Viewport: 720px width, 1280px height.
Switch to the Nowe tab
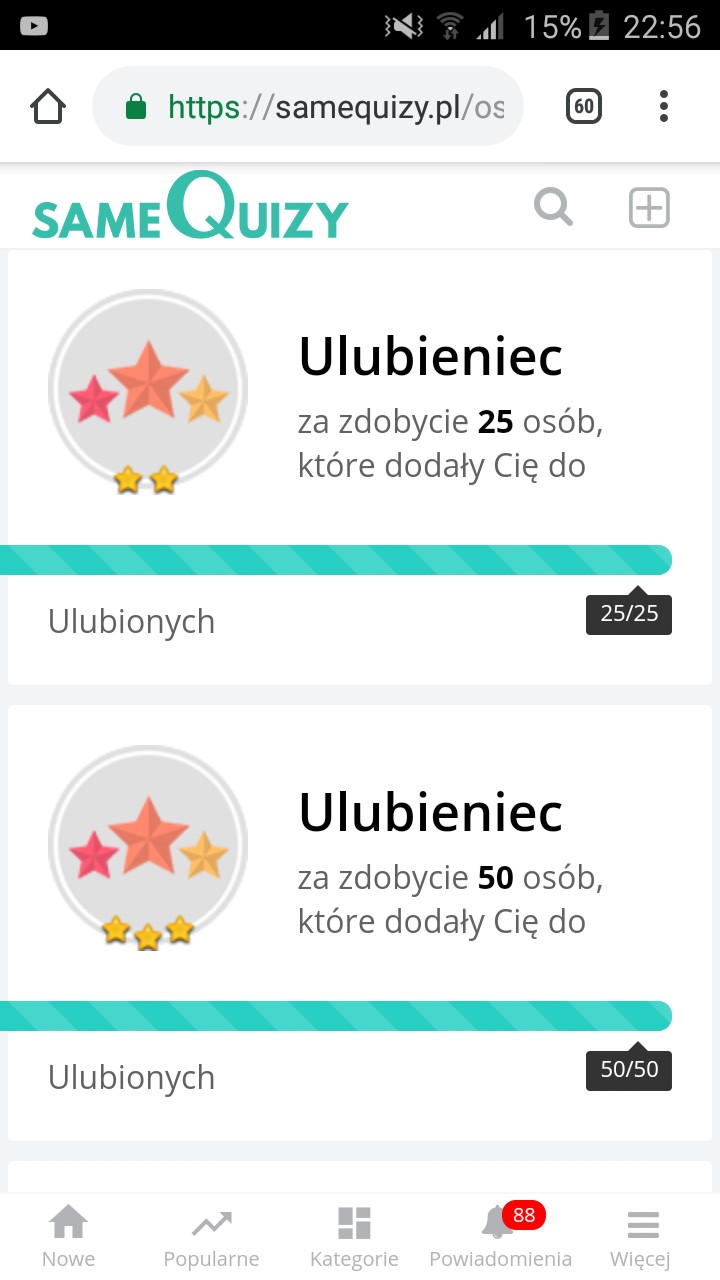[x=68, y=1237]
